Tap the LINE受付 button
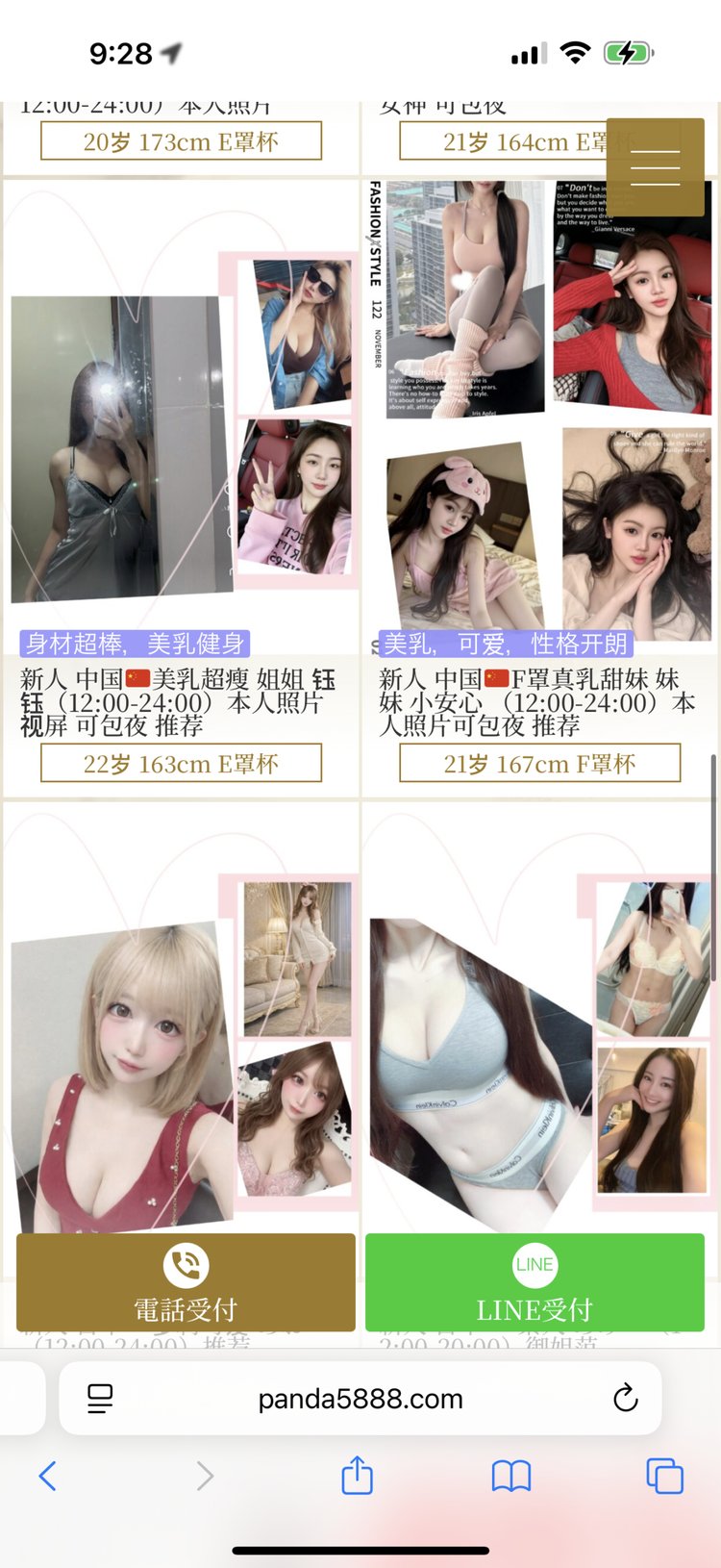Screen dimensions: 721x1568 [535, 1282]
